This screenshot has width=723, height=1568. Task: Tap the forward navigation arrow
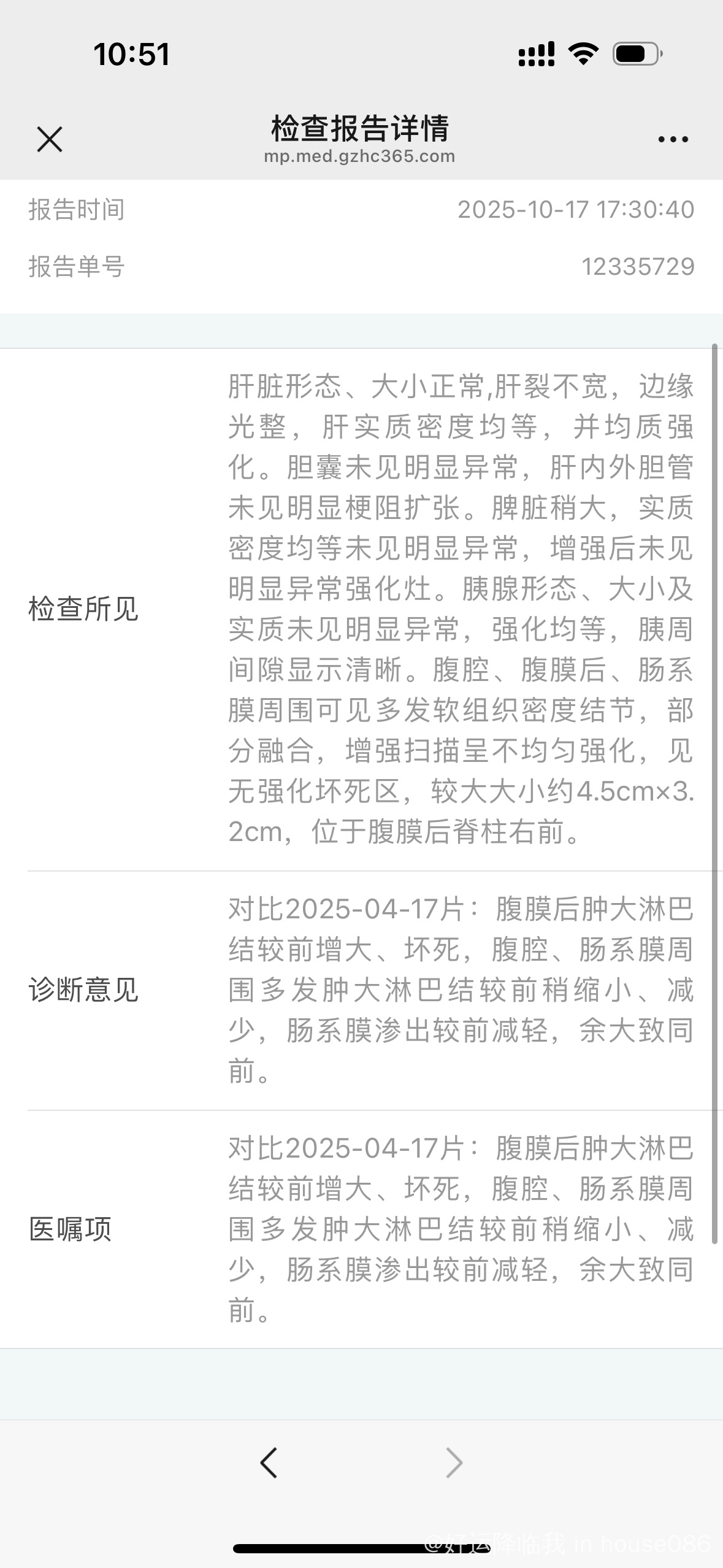(x=454, y=1463)
